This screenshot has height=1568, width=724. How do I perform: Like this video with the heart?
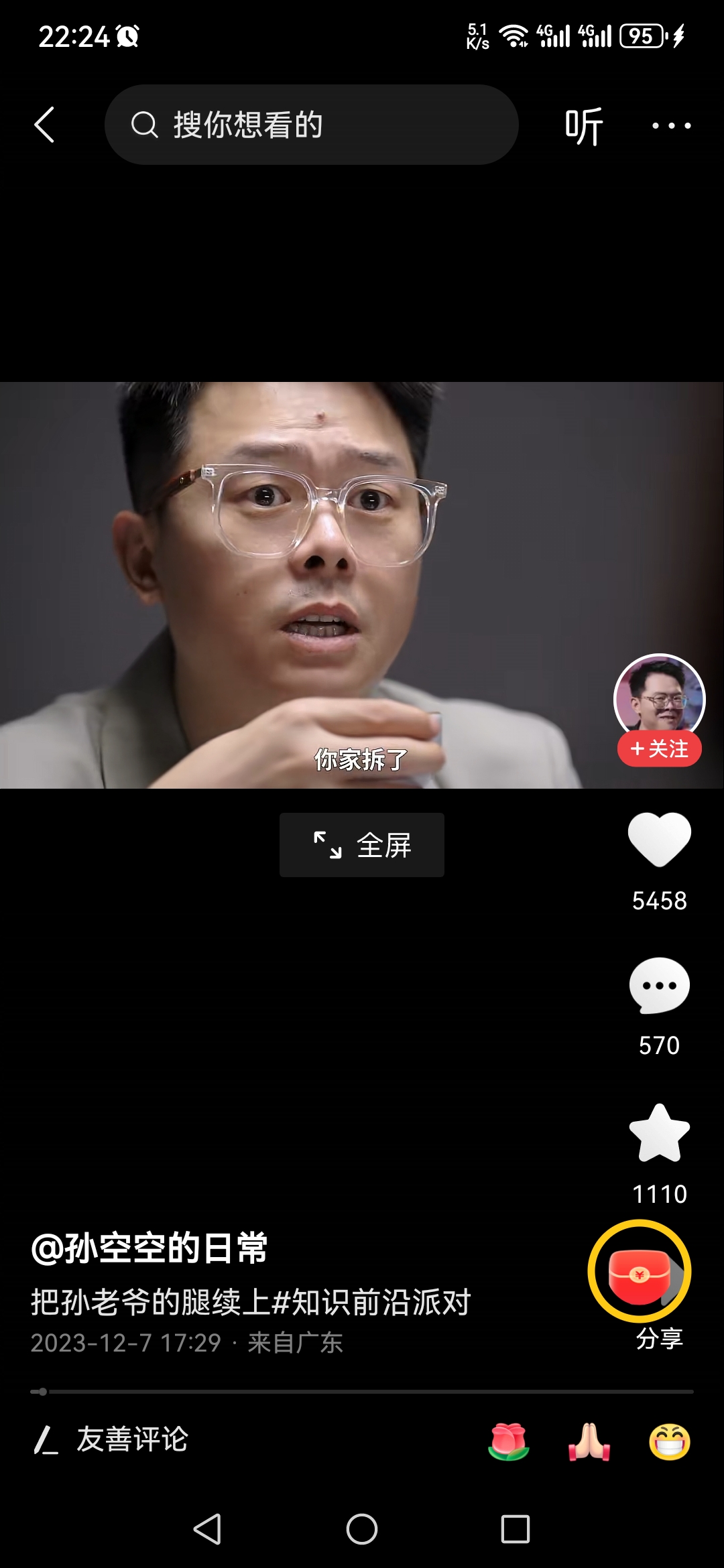click(x=659, y=839)
